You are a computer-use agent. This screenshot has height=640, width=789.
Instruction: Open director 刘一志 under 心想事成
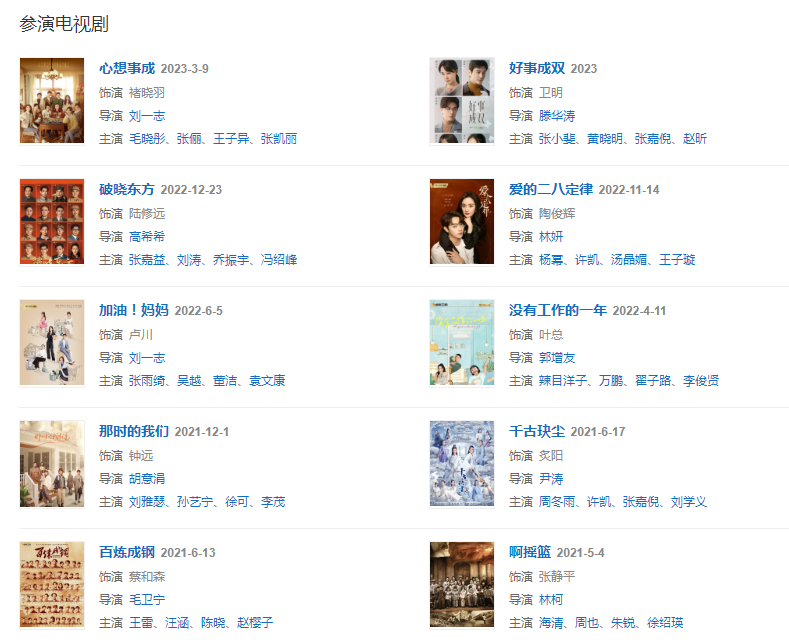click(x=147, y=116)
